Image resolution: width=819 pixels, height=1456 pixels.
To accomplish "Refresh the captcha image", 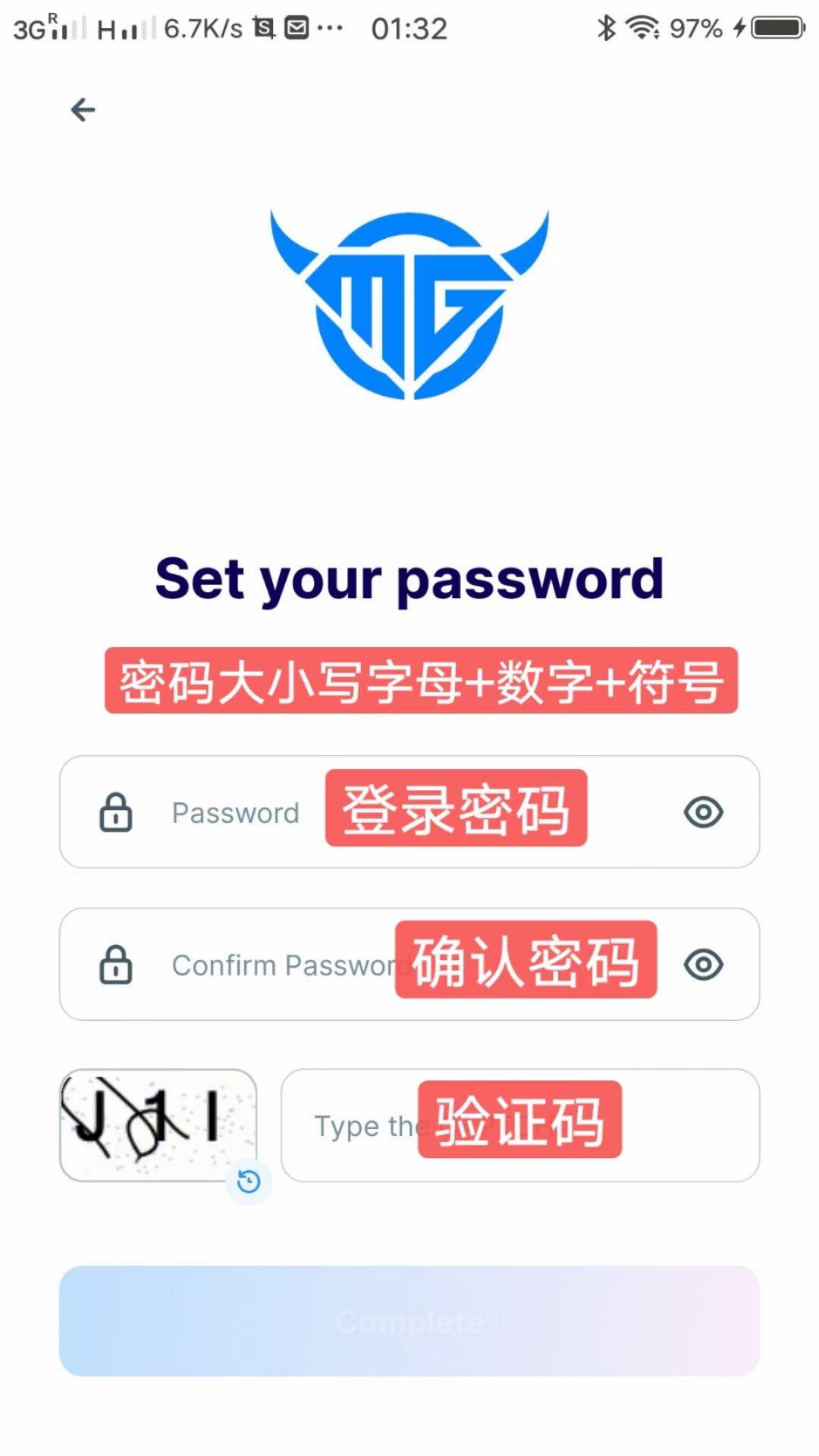I will click(x=249, y=1181).
